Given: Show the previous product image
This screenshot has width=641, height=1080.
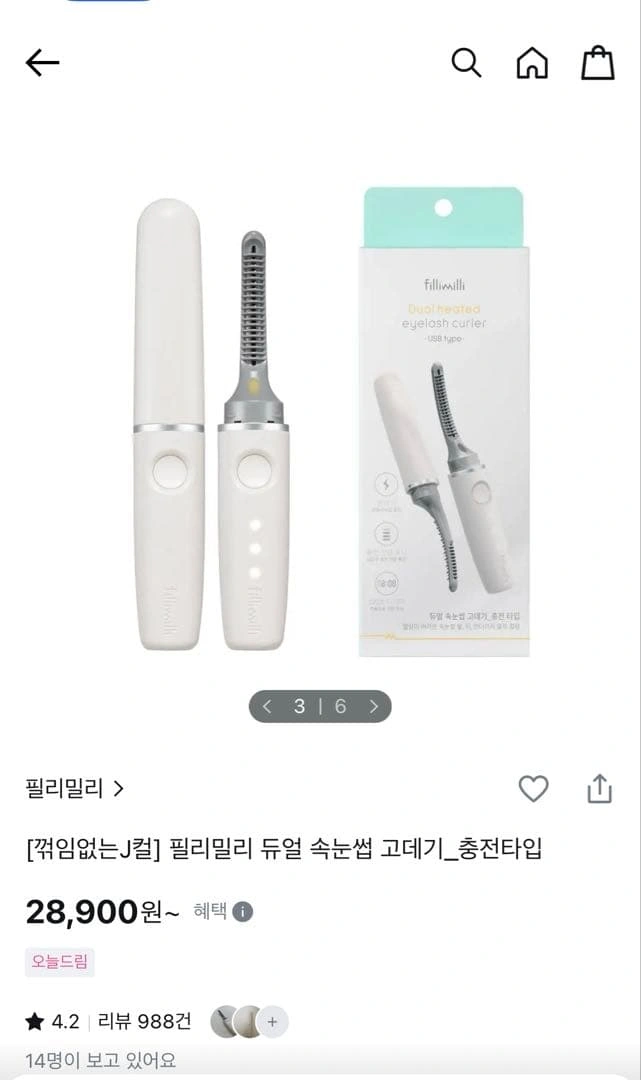Looking at the screenshot, I should [267, 706].
